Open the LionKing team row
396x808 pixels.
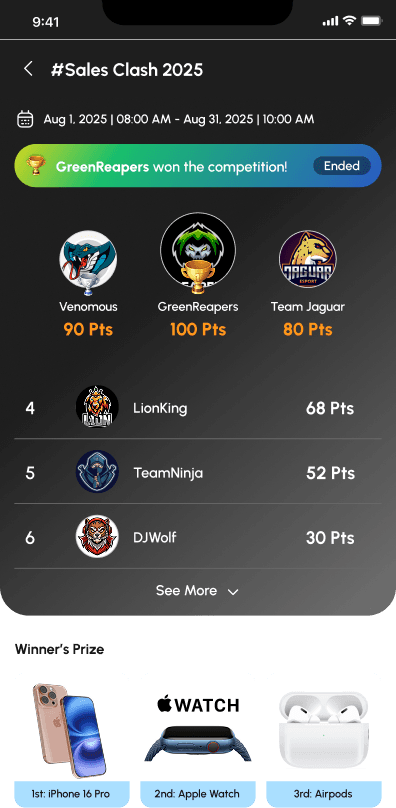tap(198, 408)
